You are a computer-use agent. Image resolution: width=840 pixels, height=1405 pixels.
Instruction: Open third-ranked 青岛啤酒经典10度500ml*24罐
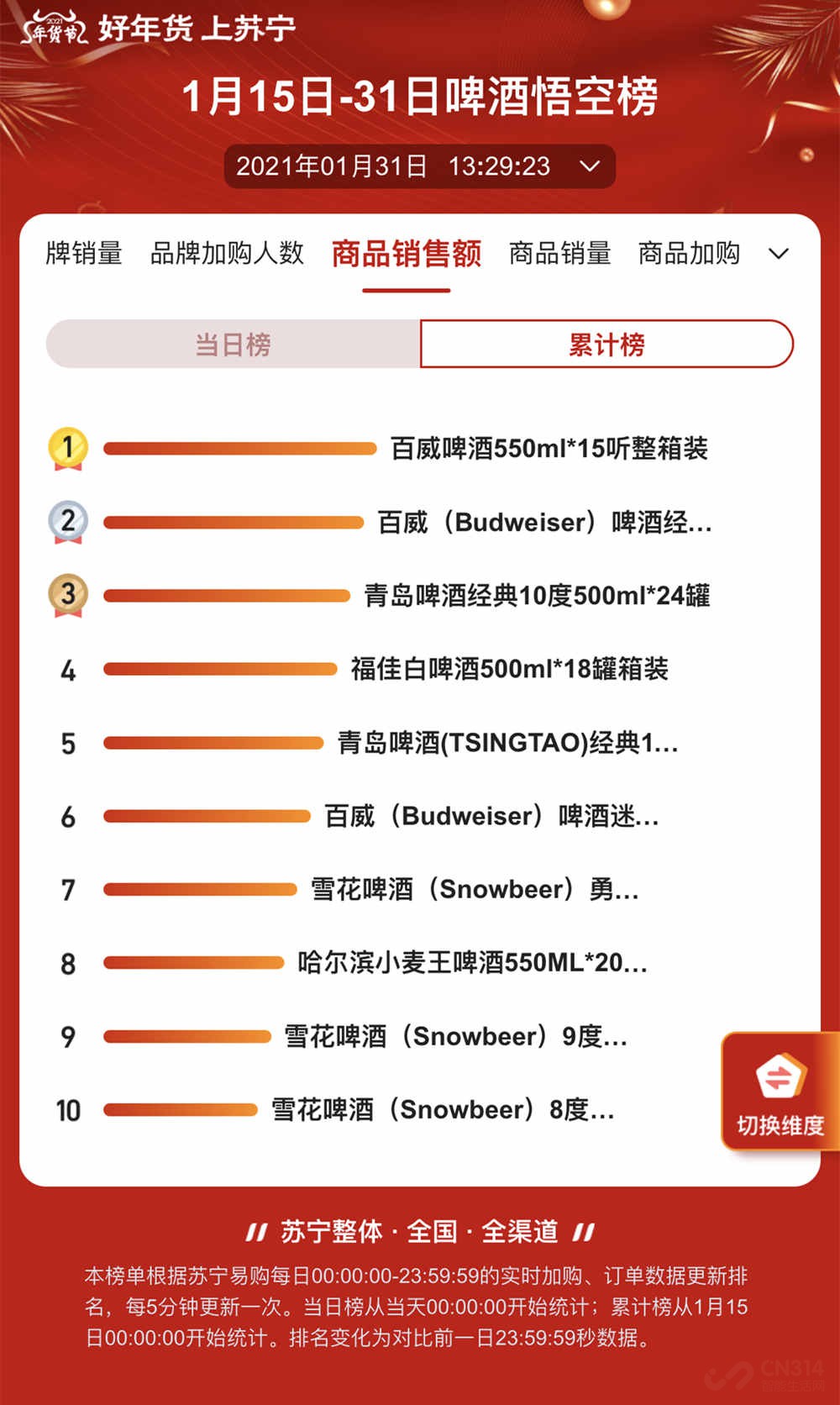pos(536,596)
